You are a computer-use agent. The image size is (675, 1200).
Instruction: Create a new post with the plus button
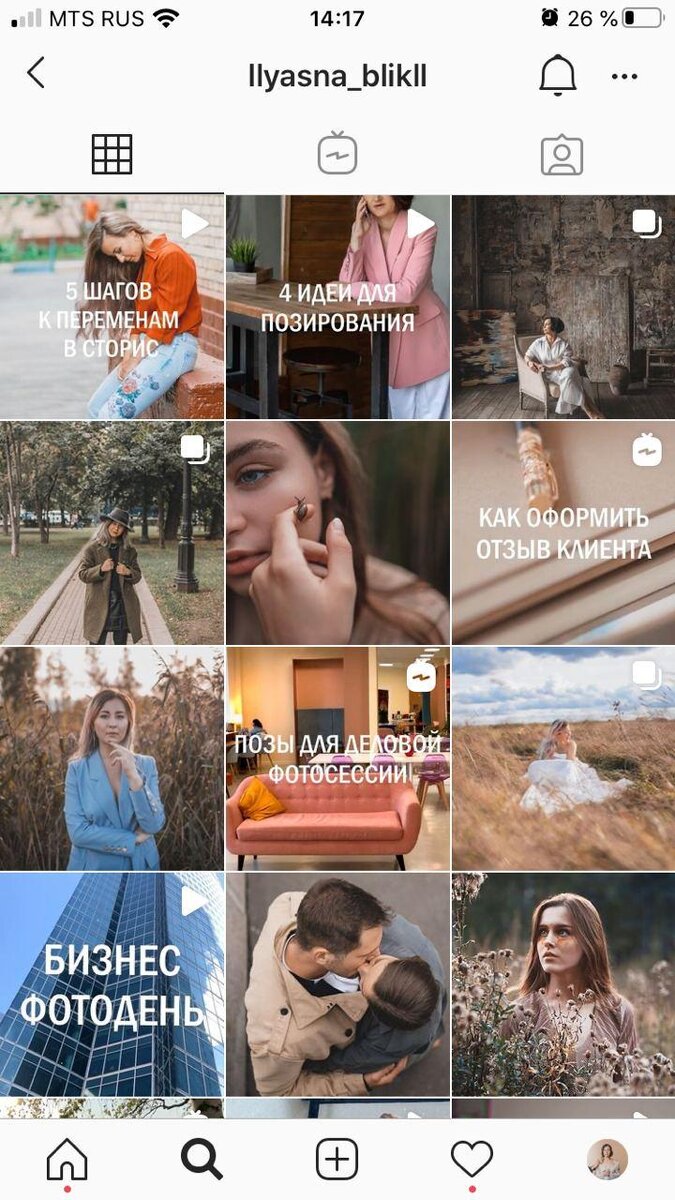[337, 1160]
